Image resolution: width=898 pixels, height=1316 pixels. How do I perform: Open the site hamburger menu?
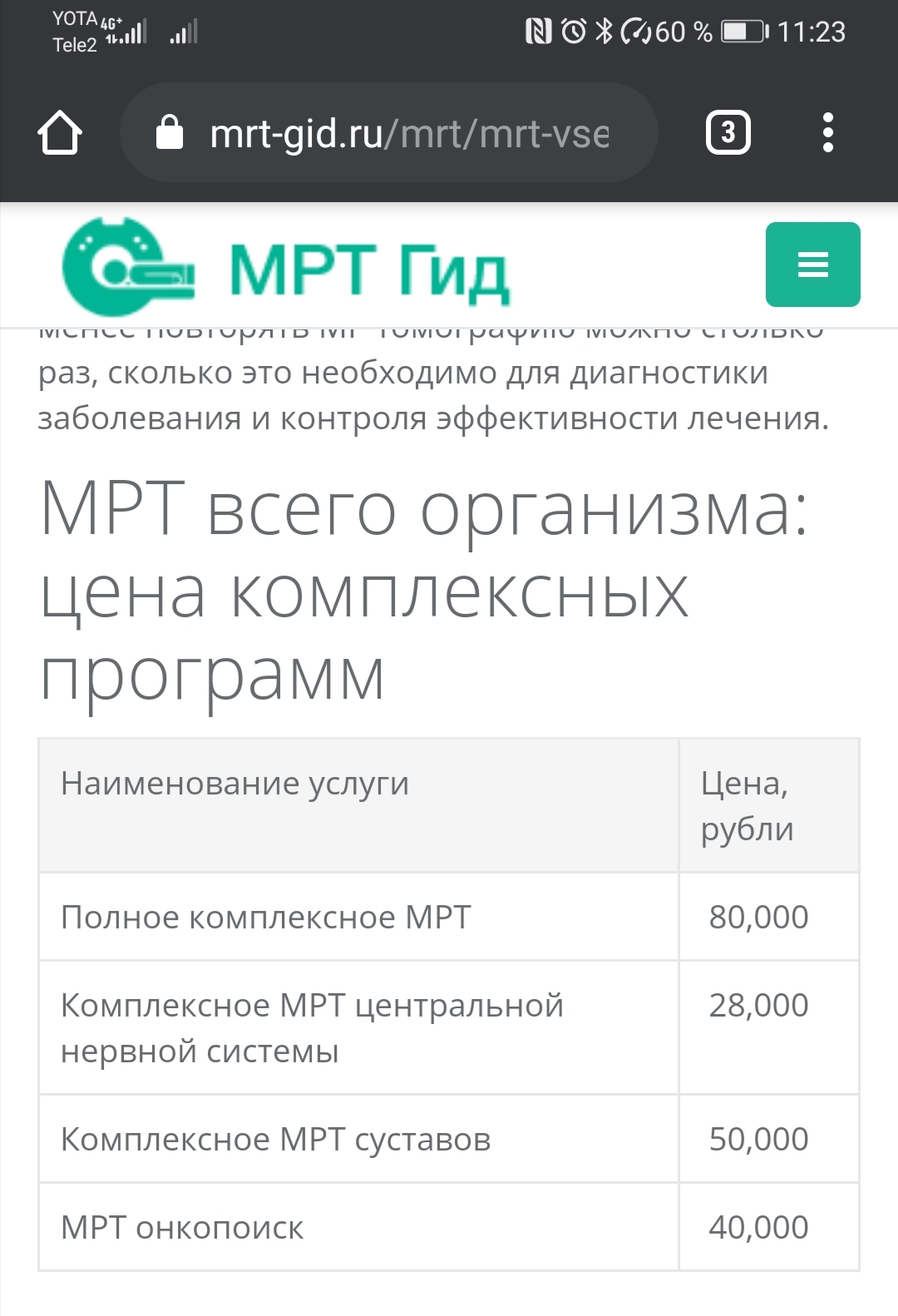point(812,265)
